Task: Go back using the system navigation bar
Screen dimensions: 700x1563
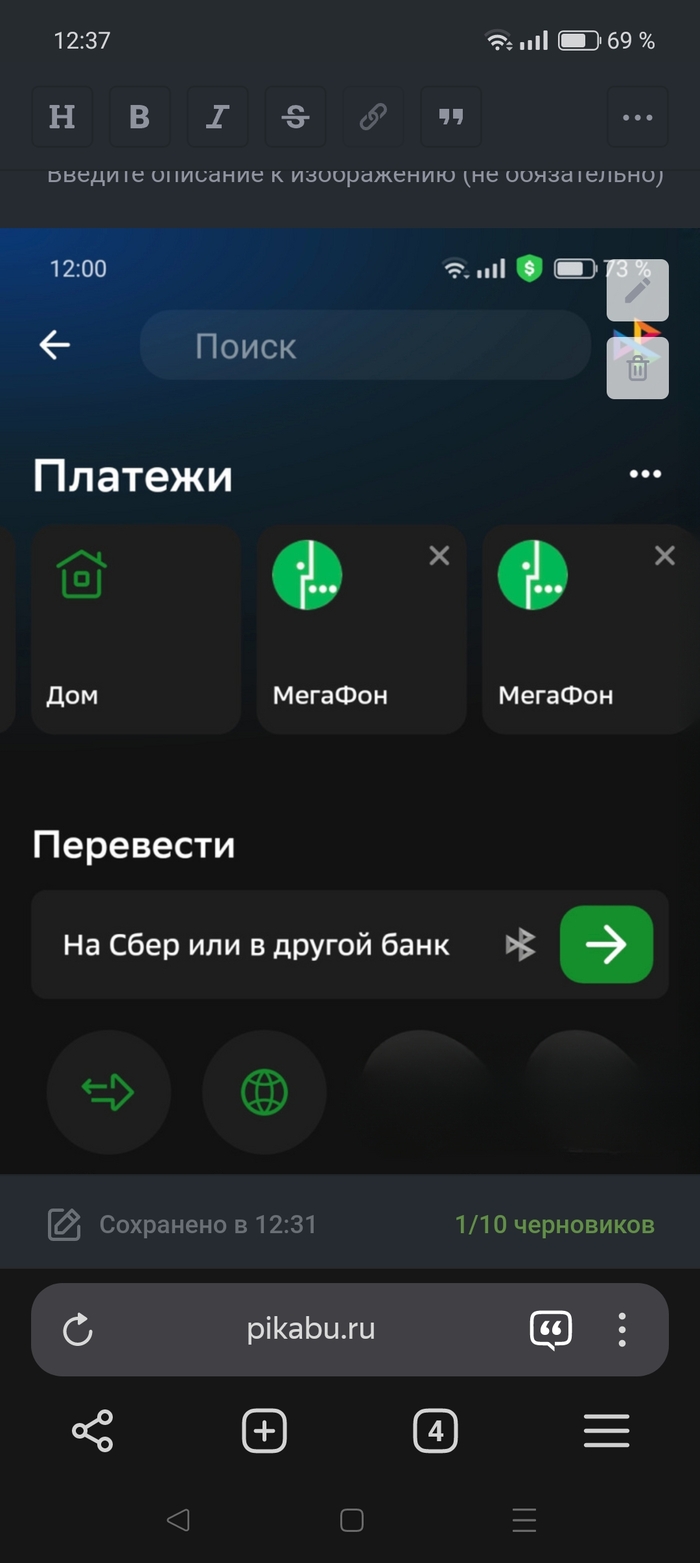Action: pyautogui.click(x=178, y=1521)
